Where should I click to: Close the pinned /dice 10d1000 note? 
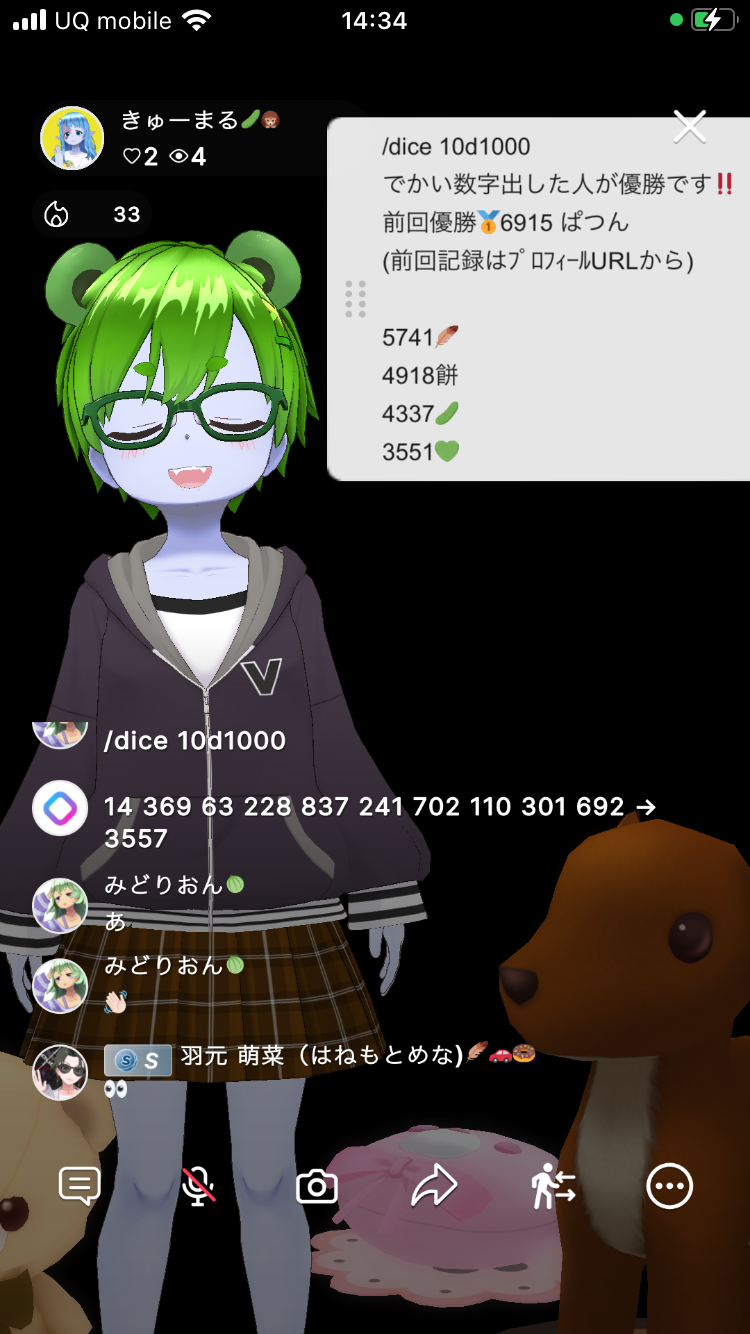pyautogui.click(x=690, y=127)
